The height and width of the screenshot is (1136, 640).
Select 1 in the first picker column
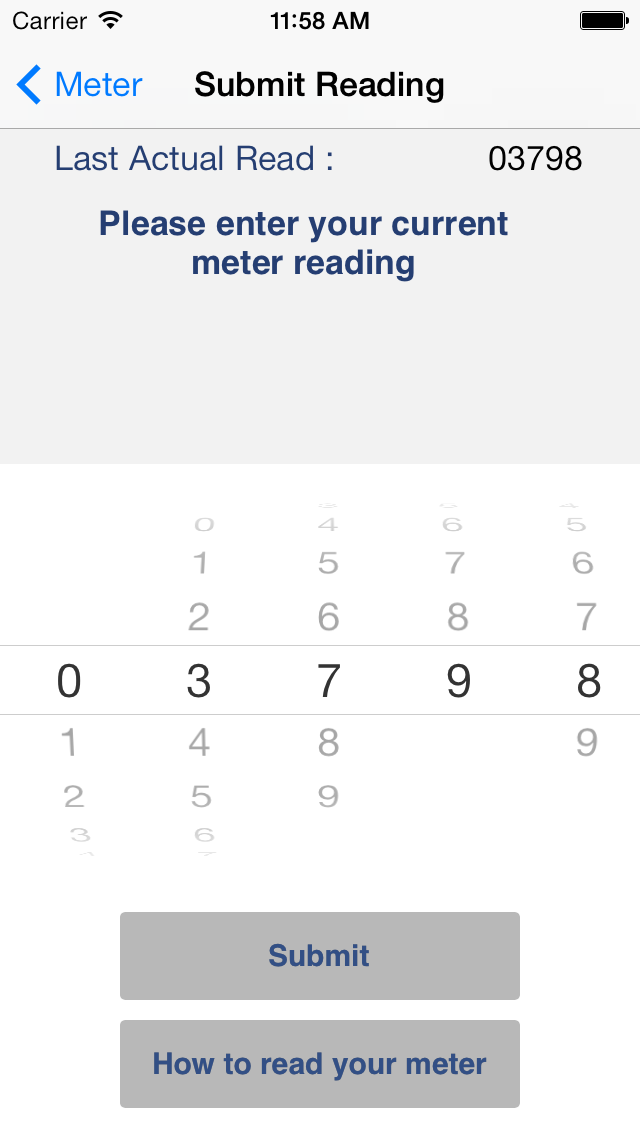pos(69,743)
